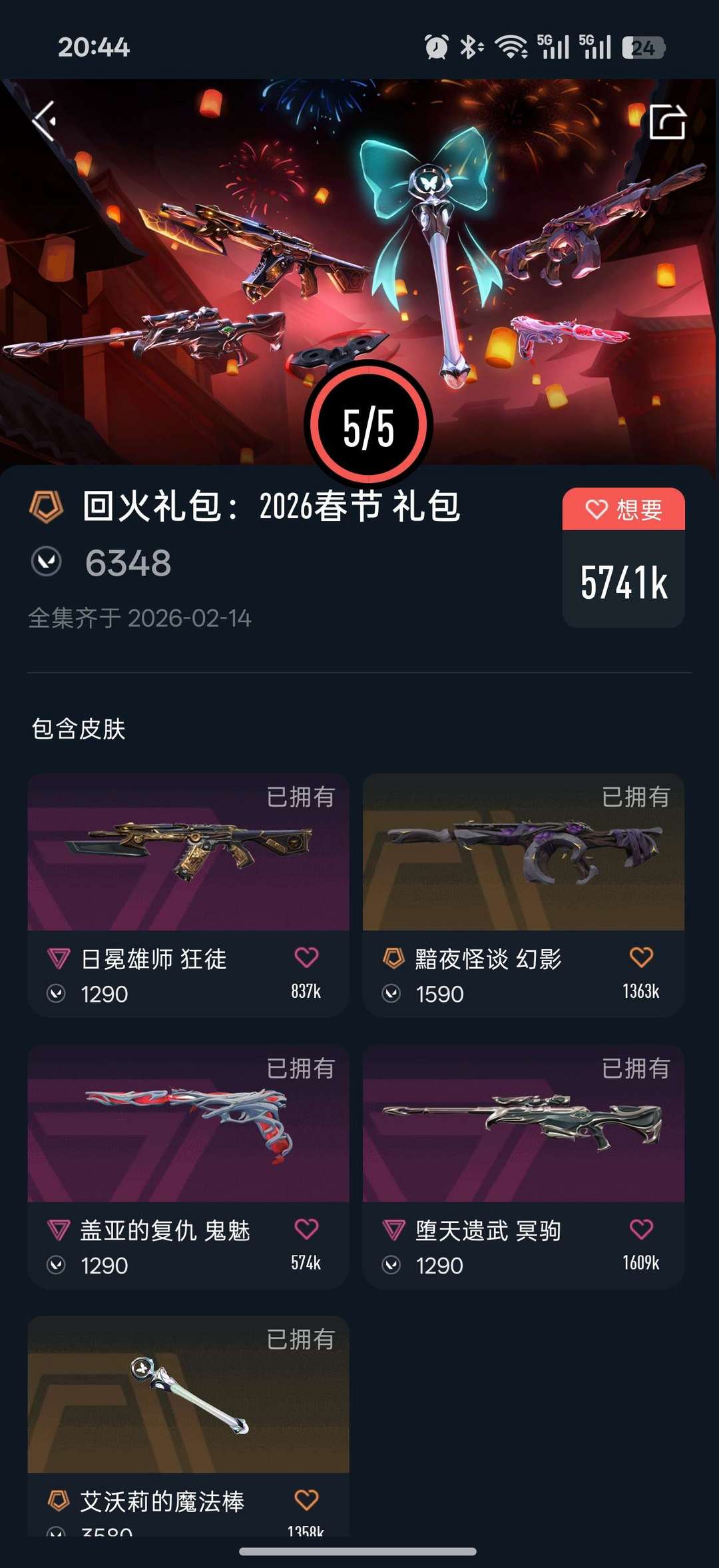Open the 黯夜怪谈 幻影 skin card
The height and width of the screenshot is (1568, 719).
click(523, 895)
